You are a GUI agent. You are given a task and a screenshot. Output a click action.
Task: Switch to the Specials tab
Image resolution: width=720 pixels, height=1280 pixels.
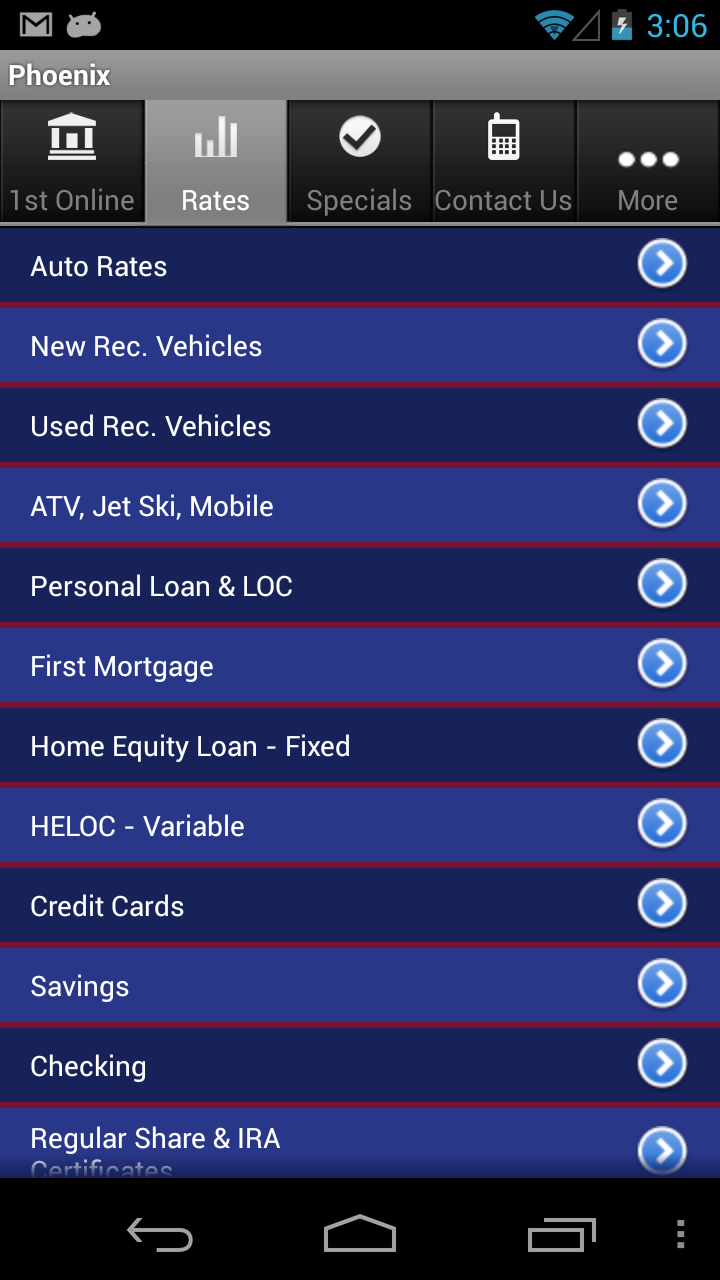359,160
